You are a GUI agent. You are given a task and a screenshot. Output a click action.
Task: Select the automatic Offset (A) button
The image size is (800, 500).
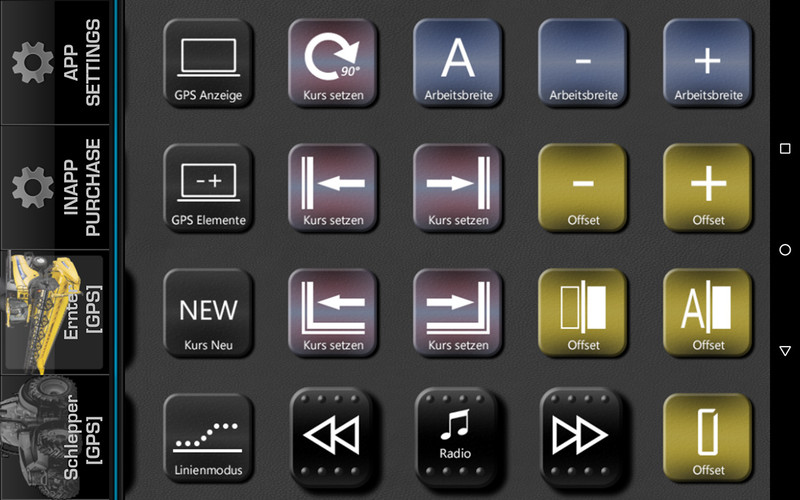[x=708, y=312]
